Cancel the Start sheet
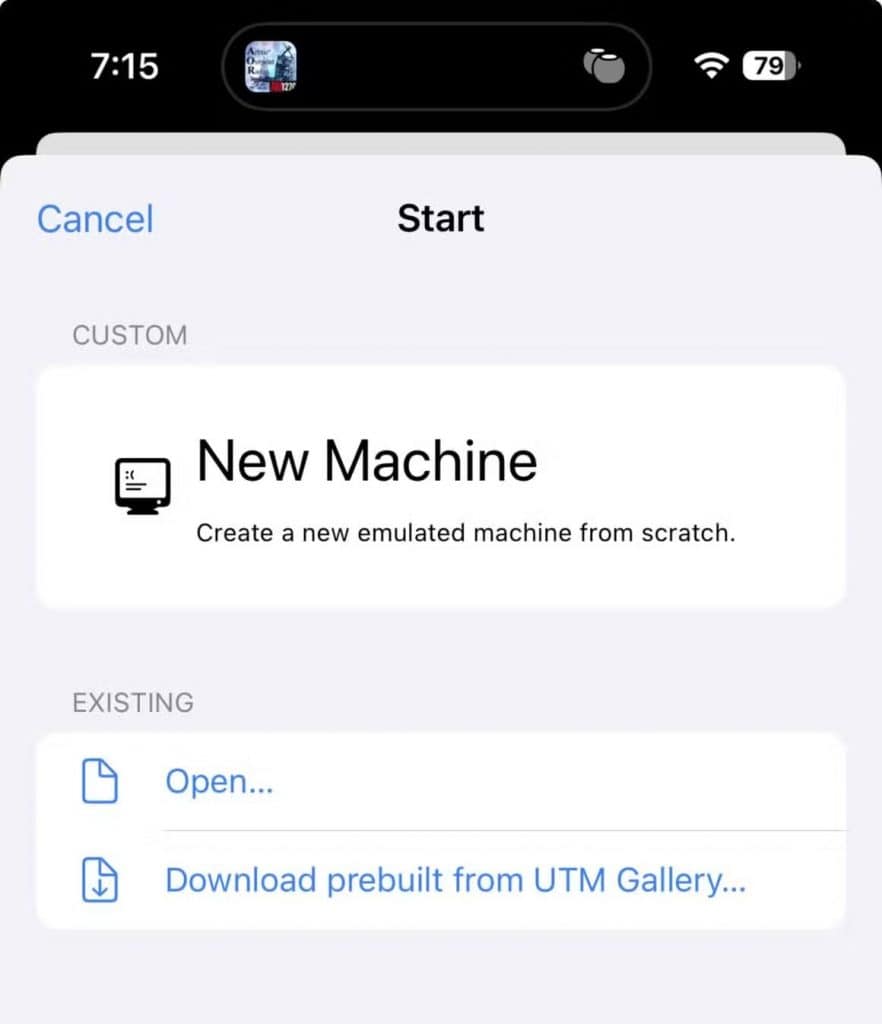 point(94,219)
